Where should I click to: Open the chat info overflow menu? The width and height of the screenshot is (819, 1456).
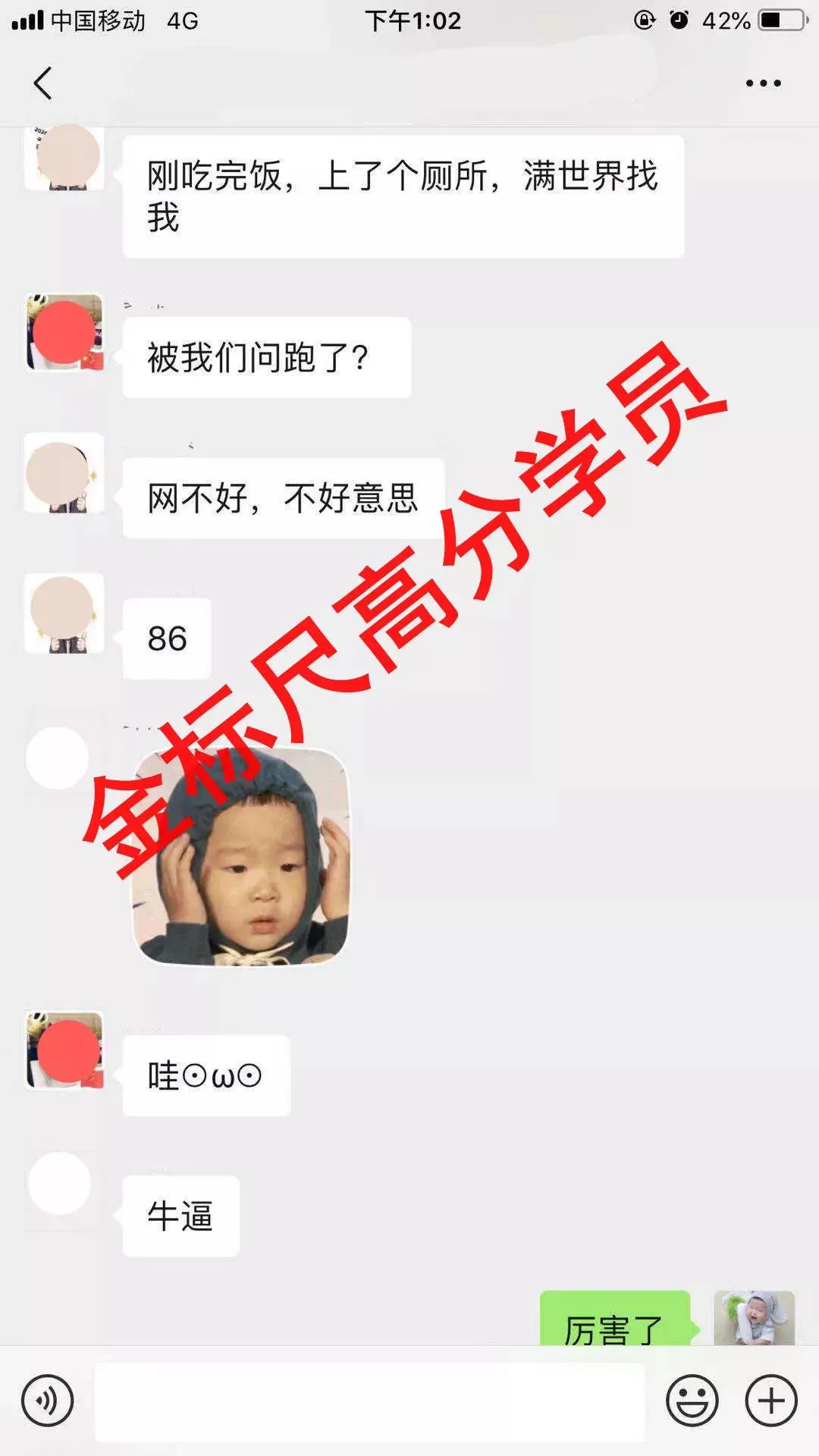pyautogui.click(x=763, y=83)
